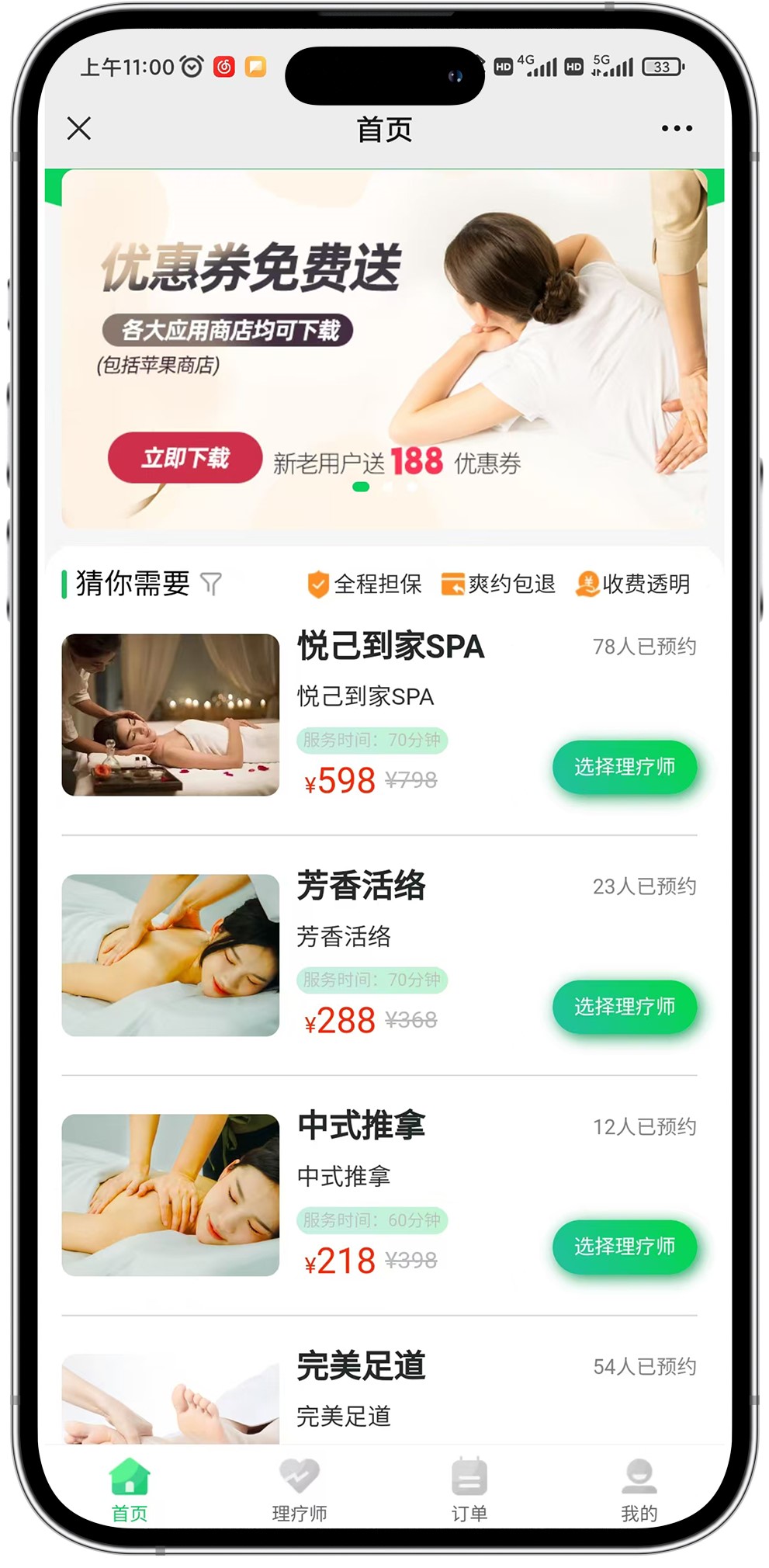
Task: Open the 中式推拿 service photo
Action: coord(171,1195)
